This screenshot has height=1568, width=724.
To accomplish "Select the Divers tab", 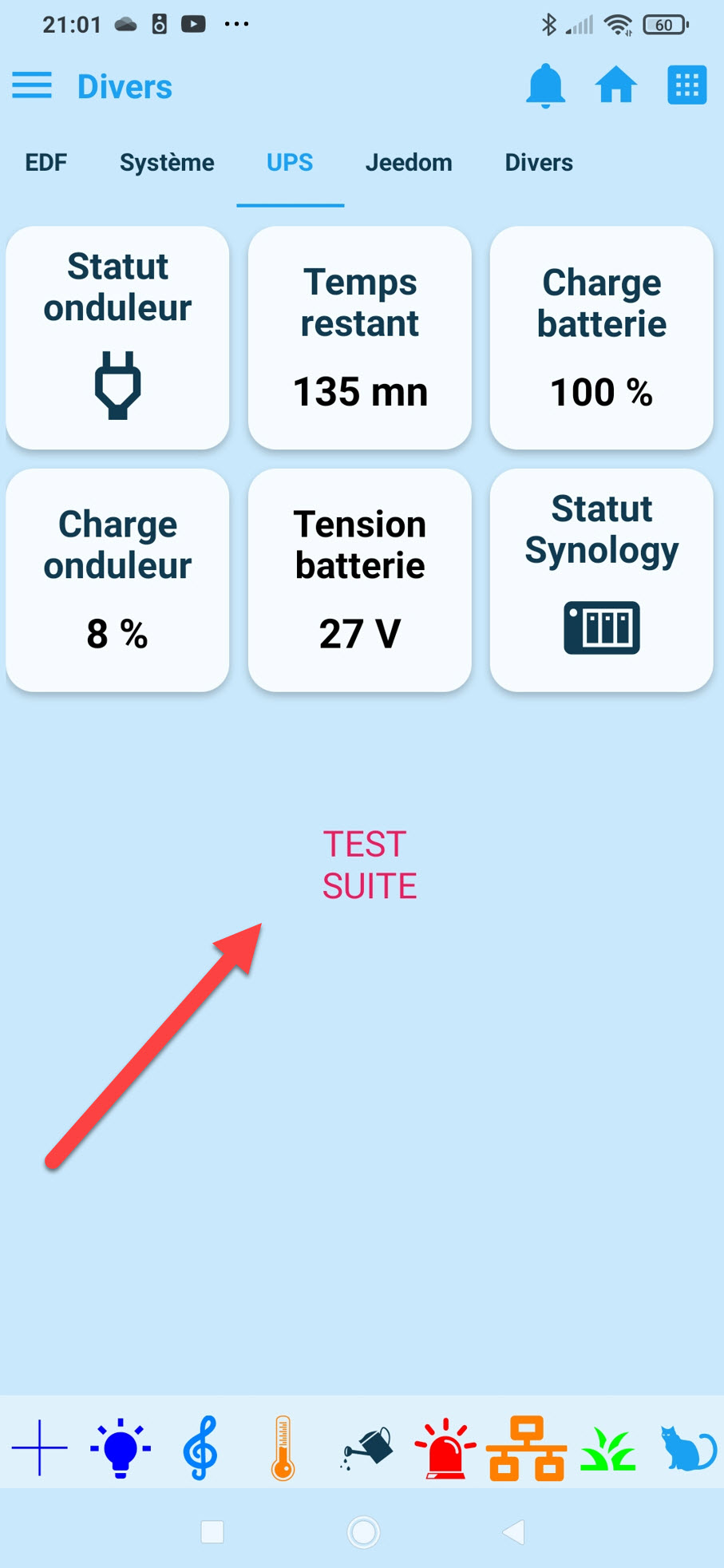I will (x=539, y=163).
